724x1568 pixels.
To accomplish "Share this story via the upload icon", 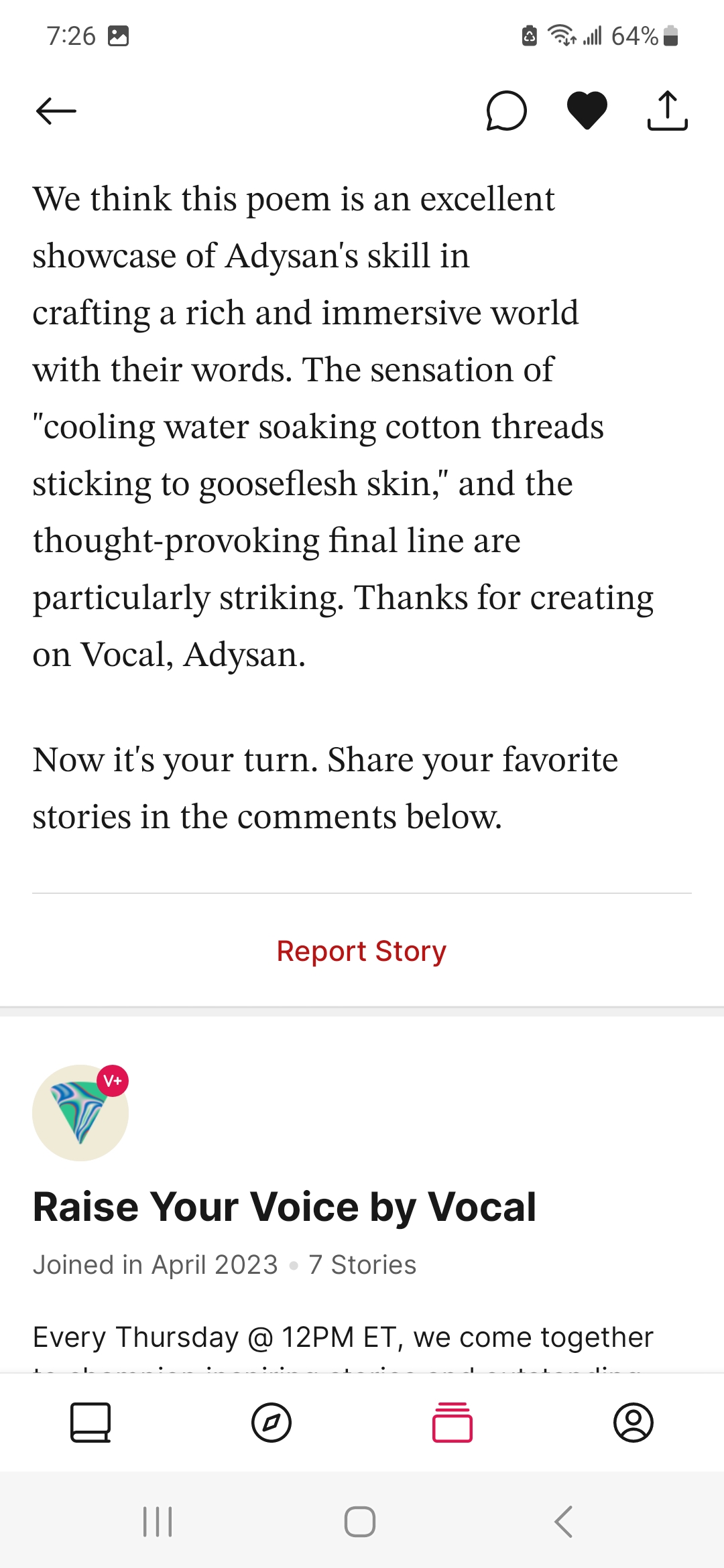I will pyautogui.click(x=668, y=111).
